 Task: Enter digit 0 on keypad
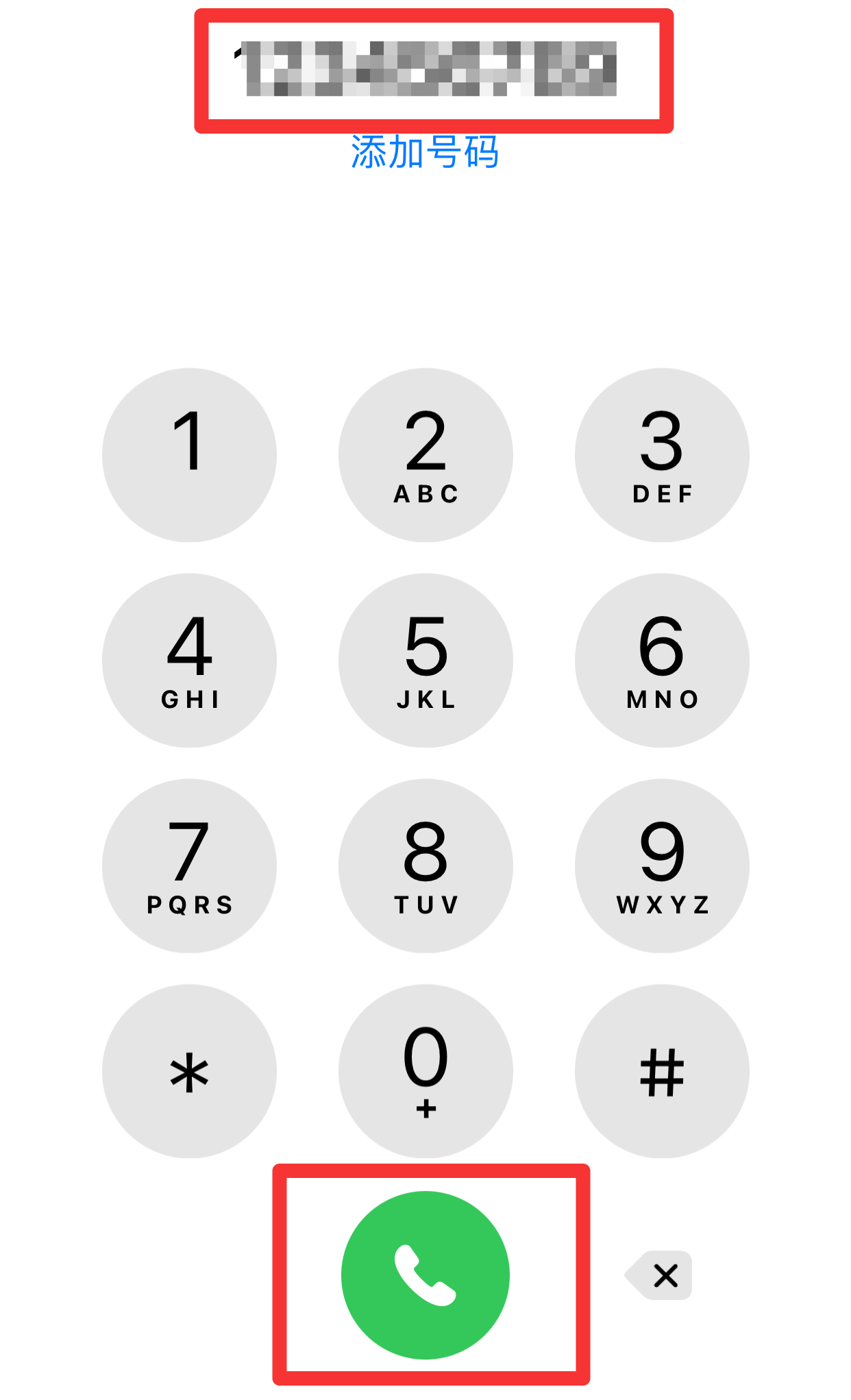pyautogui.click(x=425, y=1072)
